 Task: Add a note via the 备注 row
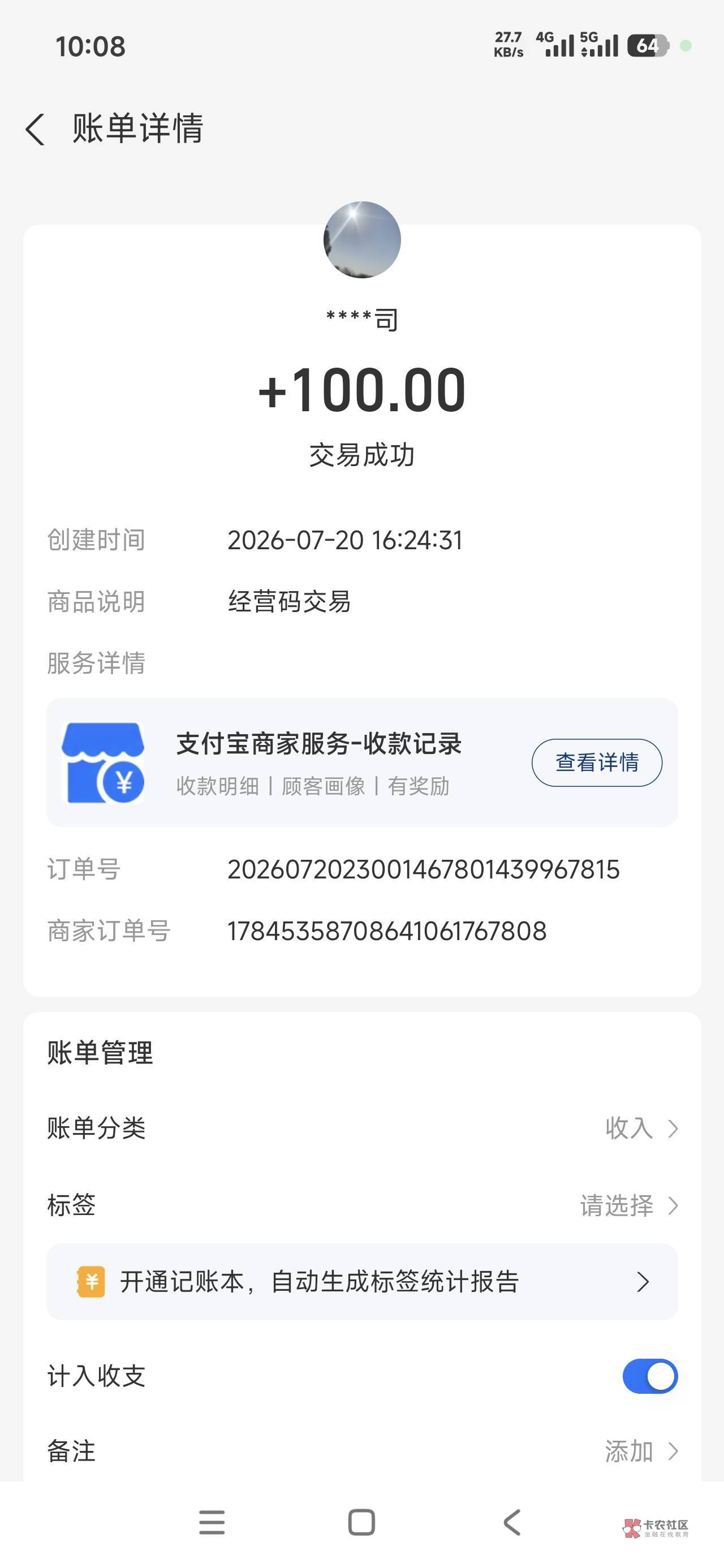tap(361, 1451)
